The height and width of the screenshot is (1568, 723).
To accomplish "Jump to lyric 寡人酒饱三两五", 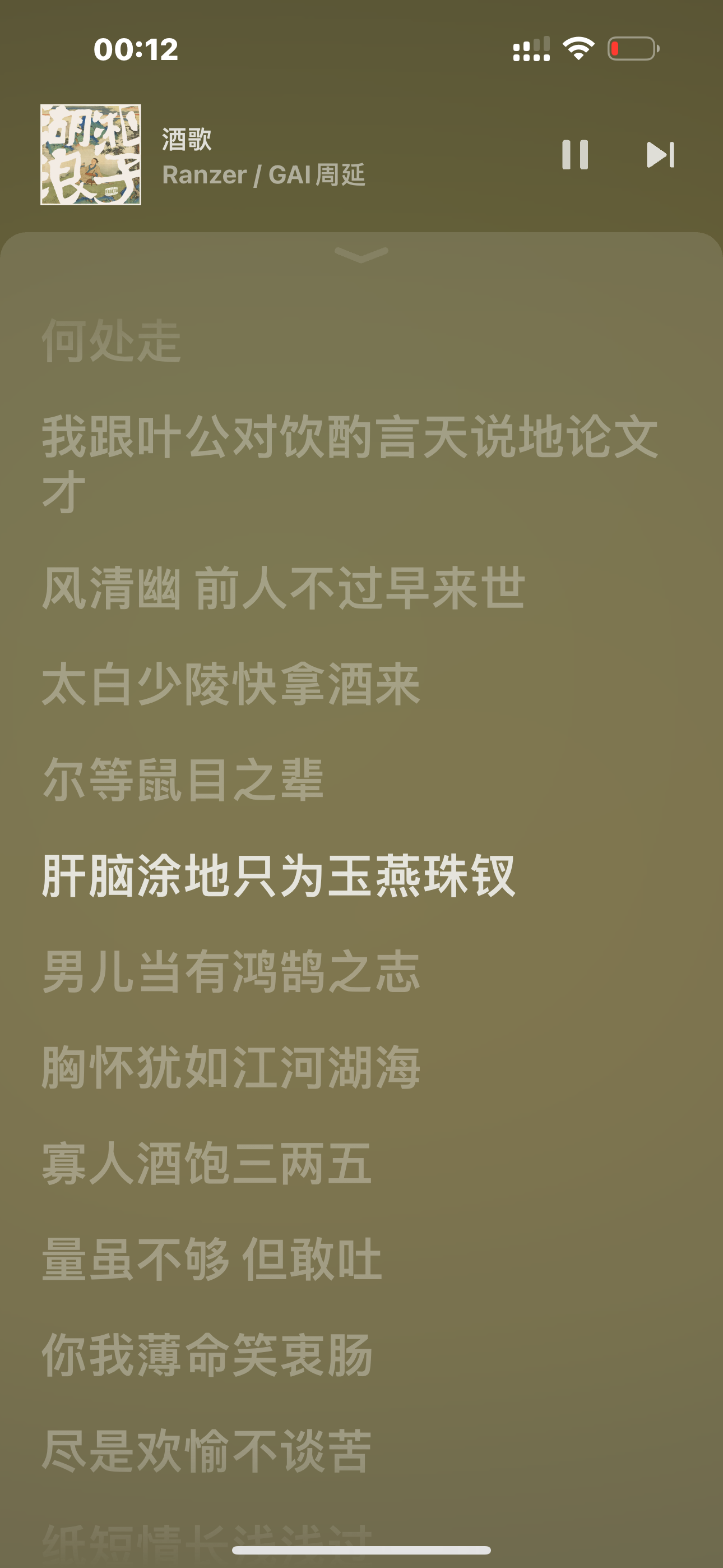I will coord(207,1163).
